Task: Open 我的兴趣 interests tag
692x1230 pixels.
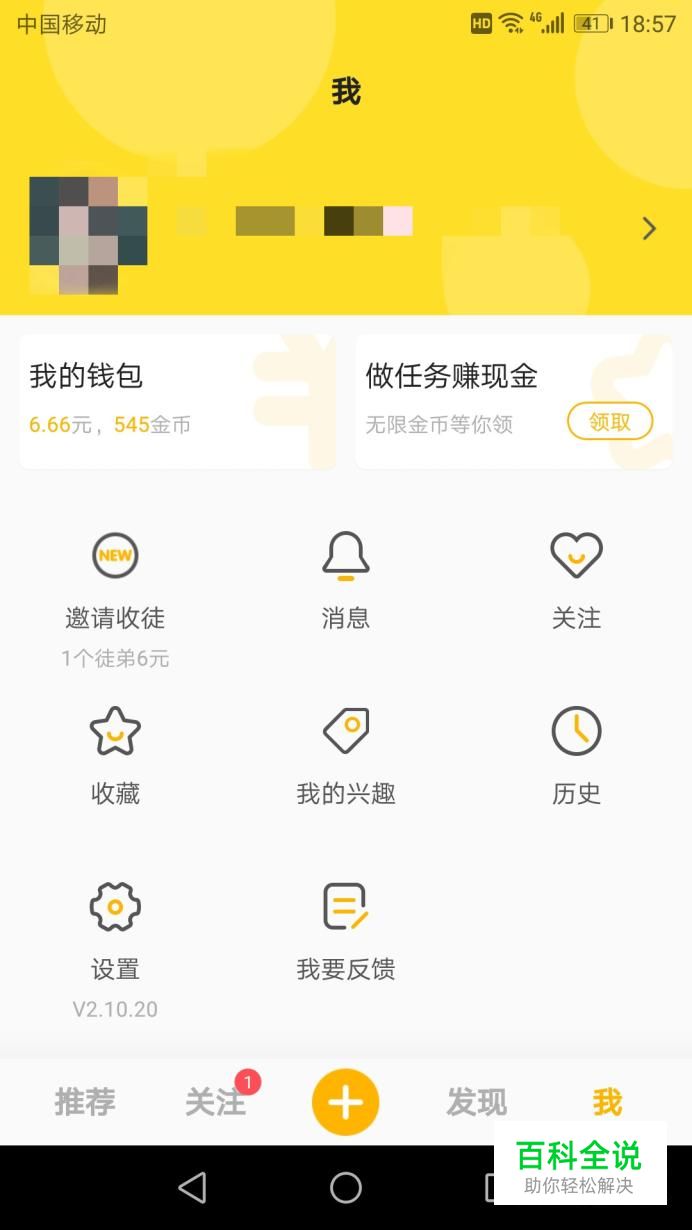Action: [346, 757]
